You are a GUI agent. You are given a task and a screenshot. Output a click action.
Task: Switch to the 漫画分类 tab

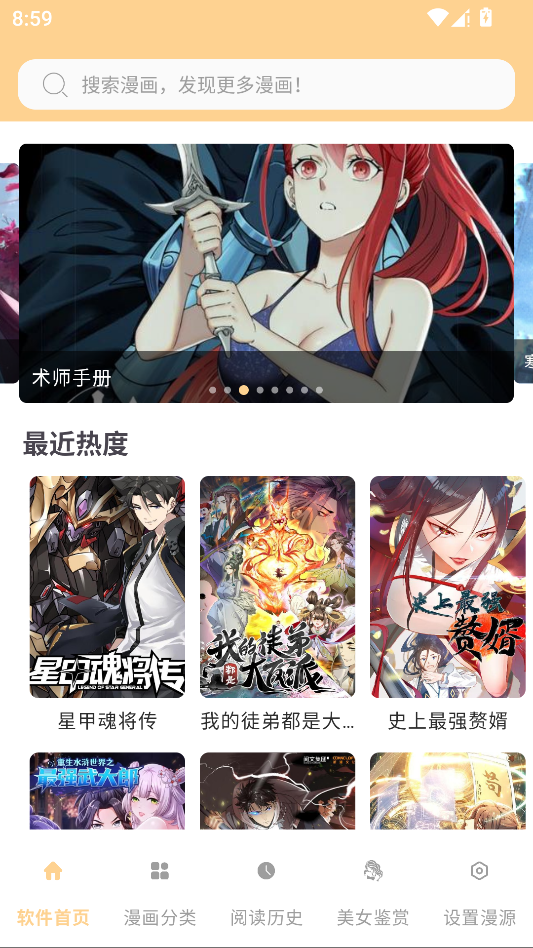pos(160,893)
